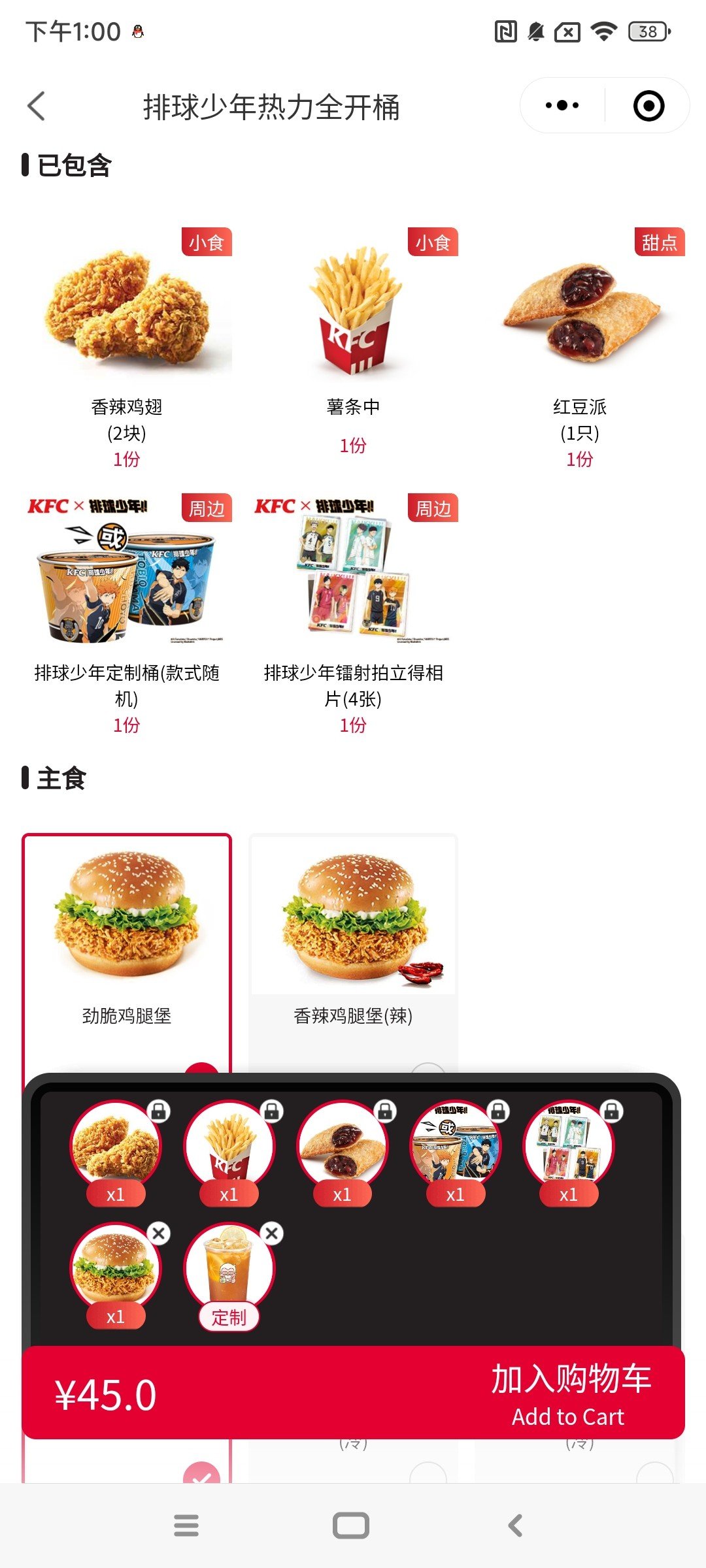The width and height of the screenshot is (706, 1568).
Task: Tap the 主食 section header
Action: coord(62,779)
